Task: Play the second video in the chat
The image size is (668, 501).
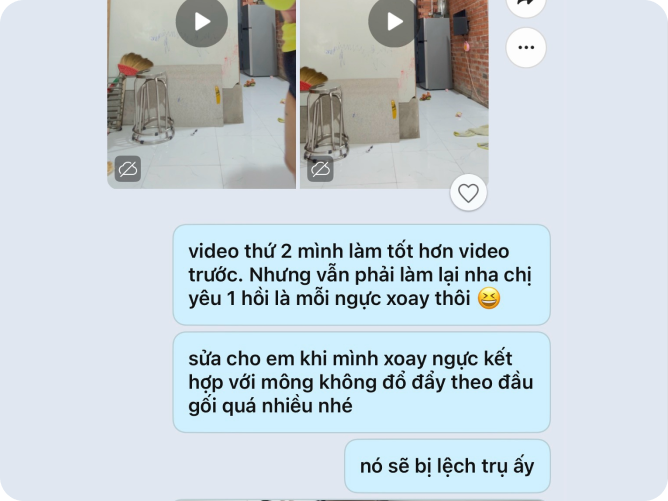Action: click(393, 21)
